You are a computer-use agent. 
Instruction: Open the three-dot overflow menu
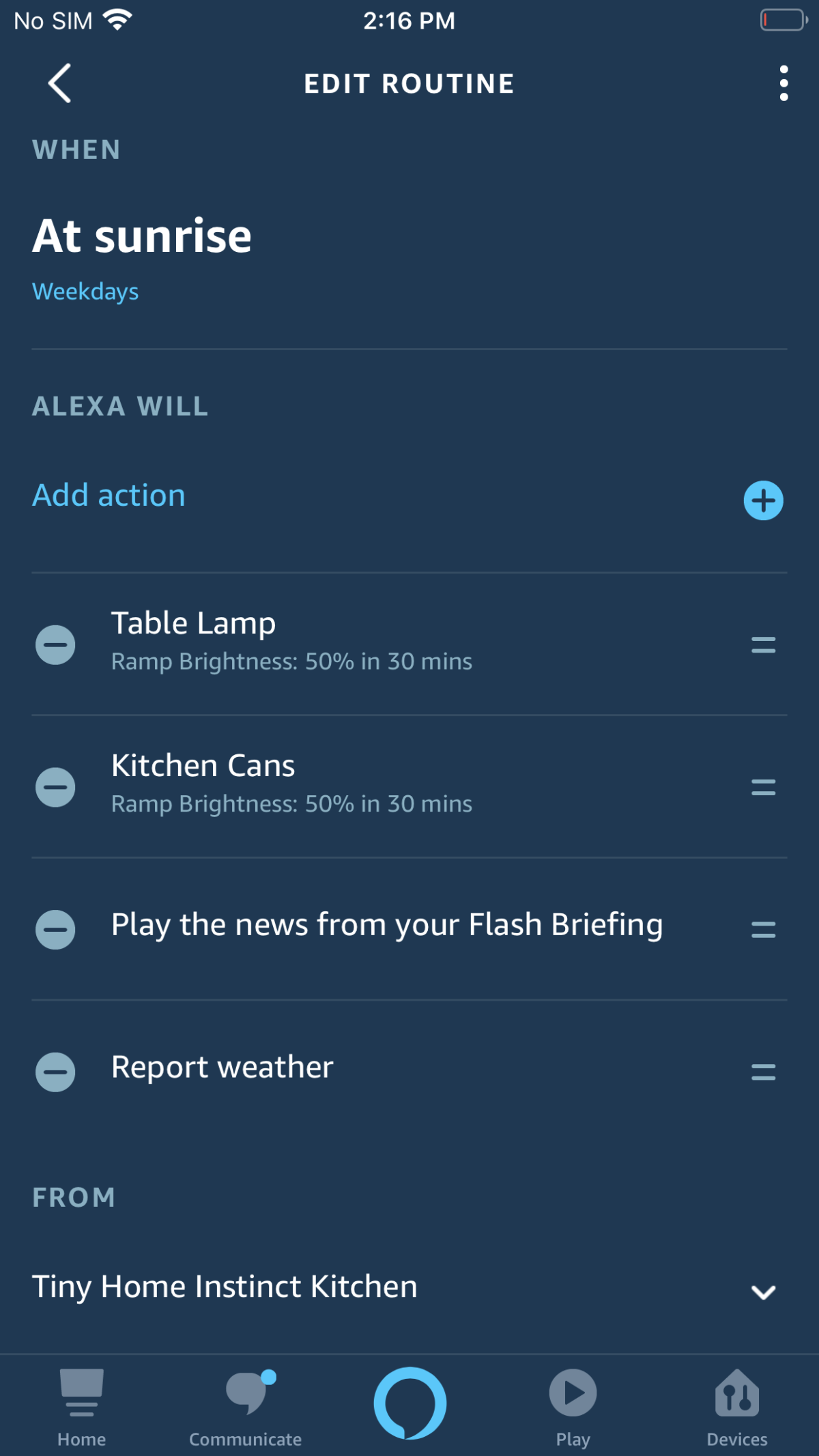(x=784, y=83)
